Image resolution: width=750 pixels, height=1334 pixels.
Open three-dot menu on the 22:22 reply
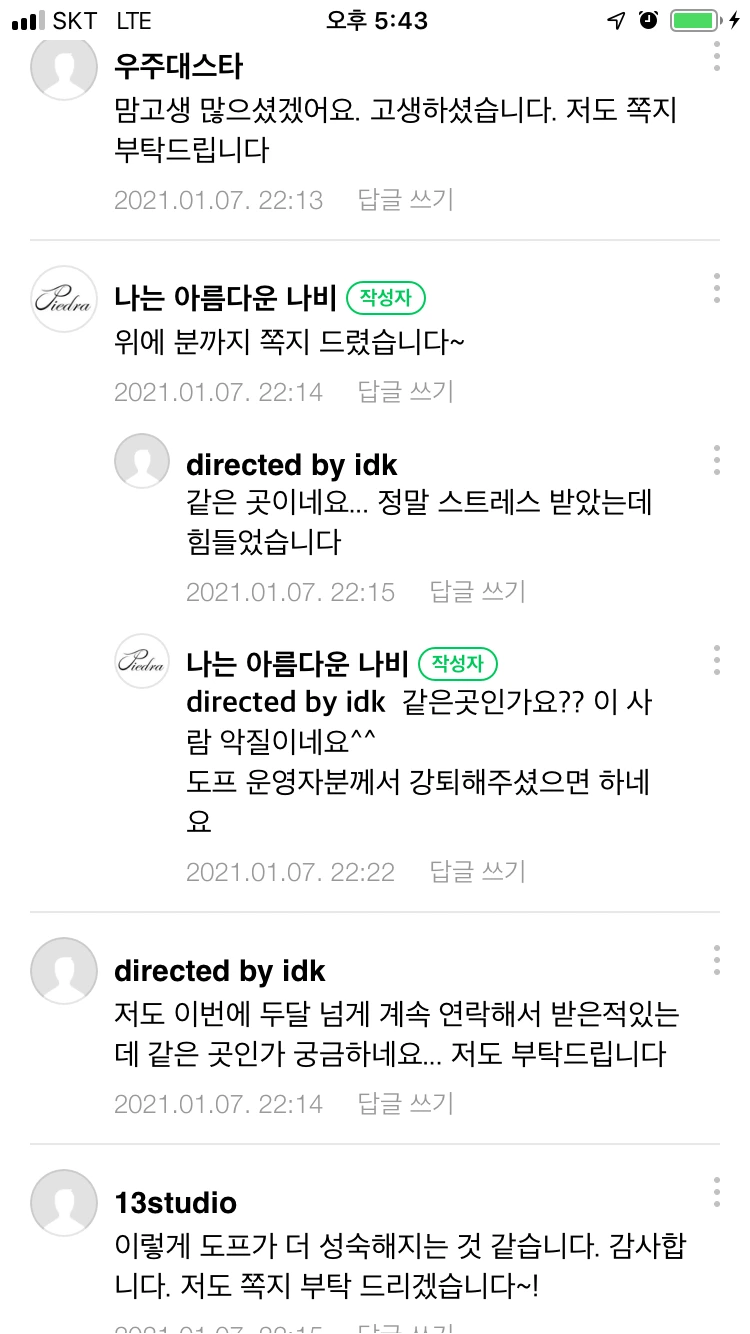tap(717, 660)
